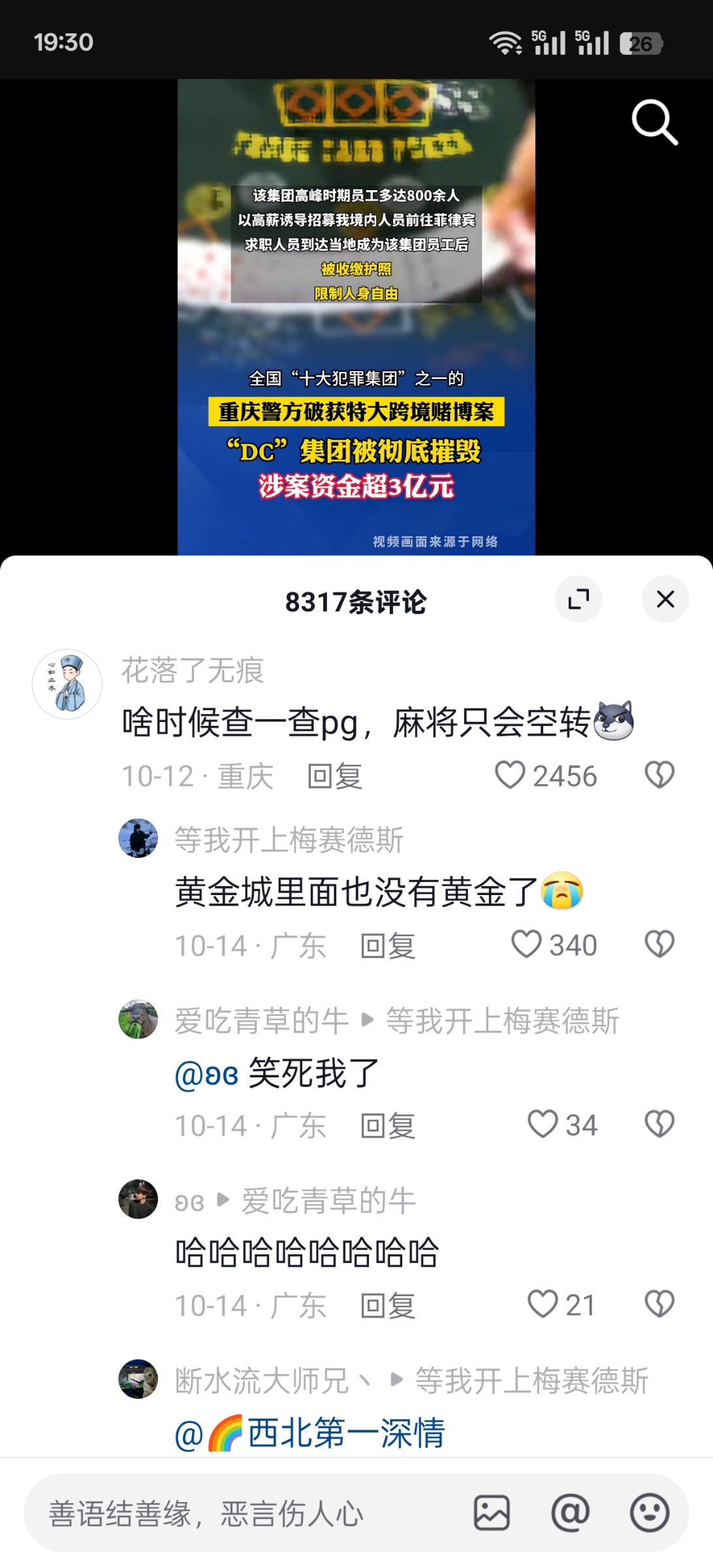Dislike the 哈哈哈哈哈哈哈哈 comment
713x1568 pixels.
coord(659,1304)
